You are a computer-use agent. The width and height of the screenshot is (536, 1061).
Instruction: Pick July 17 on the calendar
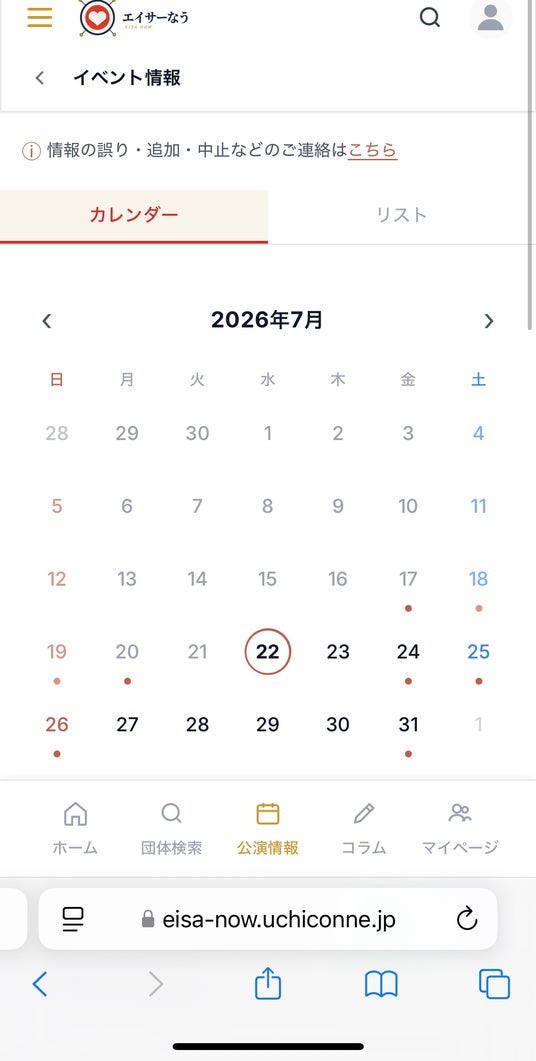click(x=408, y=579)
